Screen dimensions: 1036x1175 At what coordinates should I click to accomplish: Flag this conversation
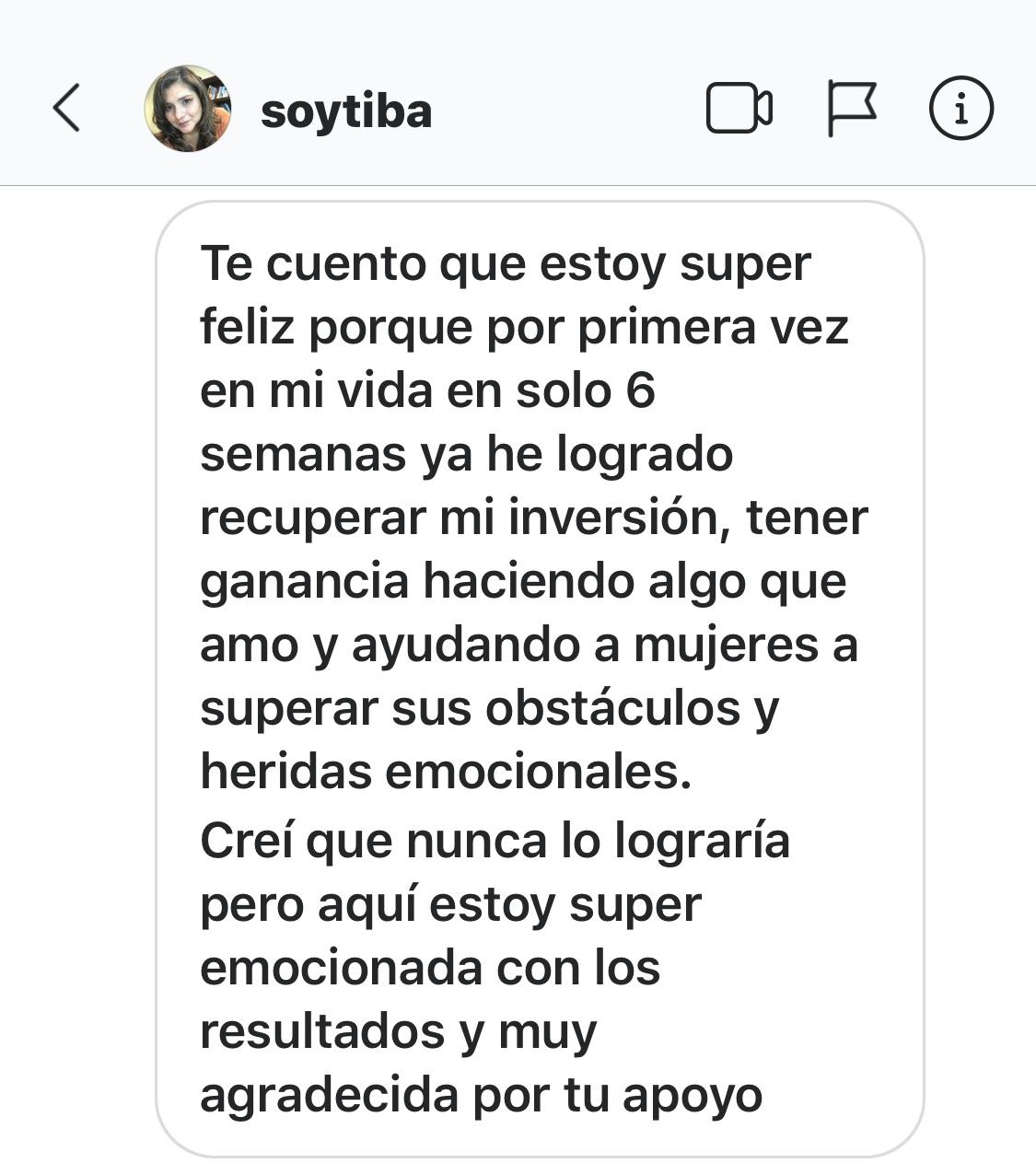click(851, 109)
